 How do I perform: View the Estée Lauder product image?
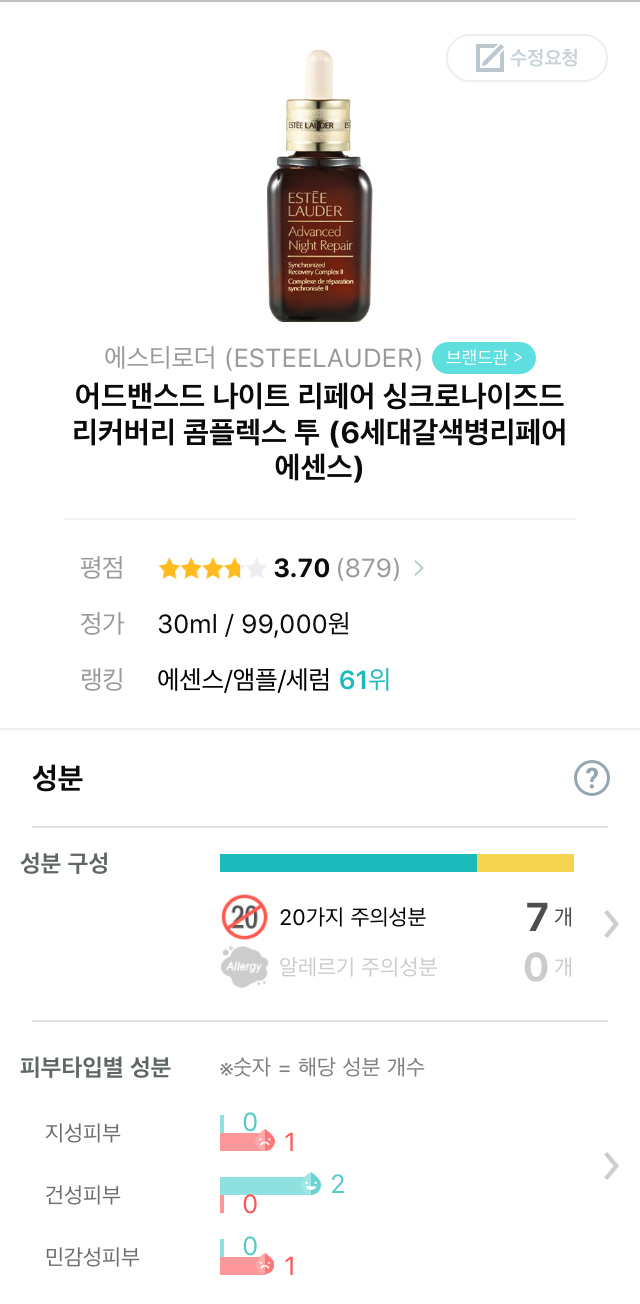click(319, 186)
